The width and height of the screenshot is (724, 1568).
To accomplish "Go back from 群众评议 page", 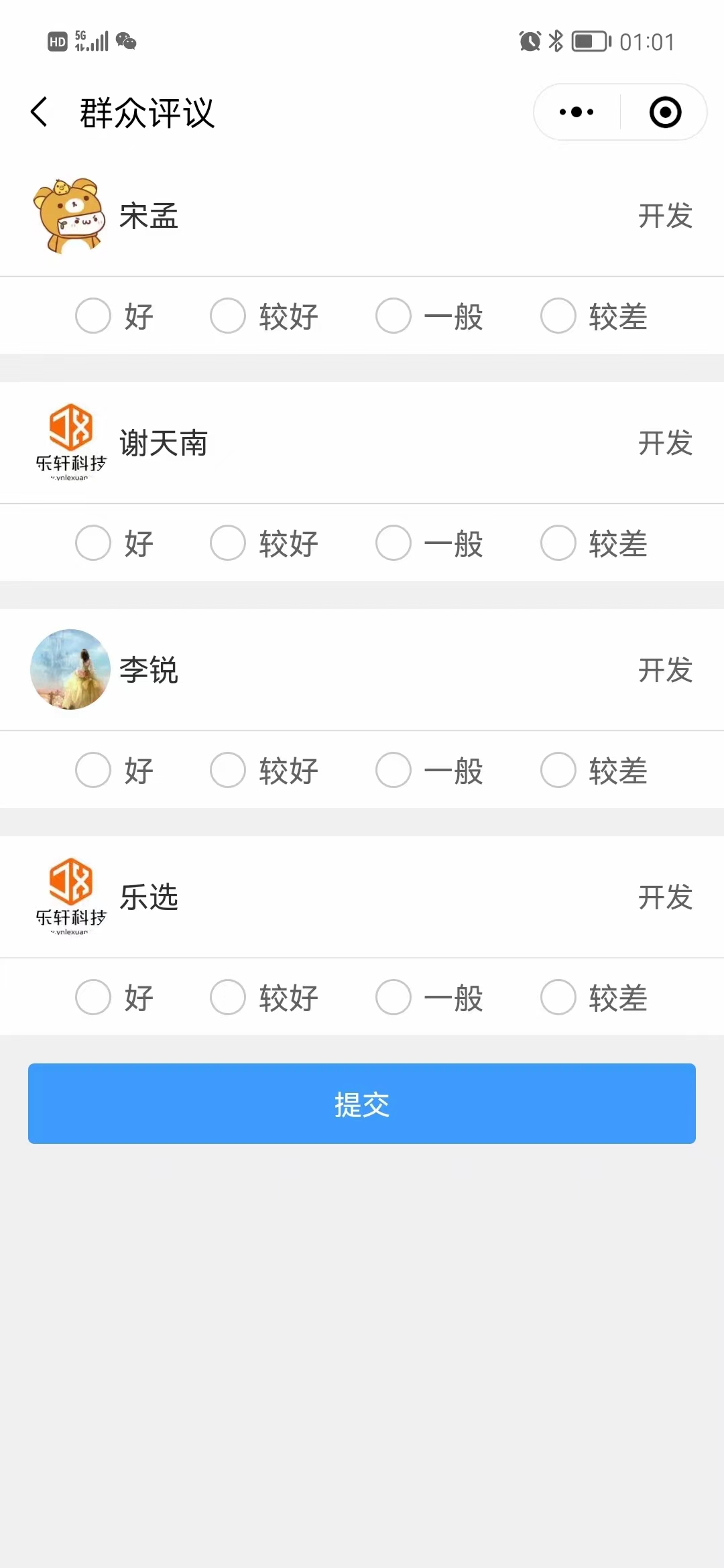I will 40,112.
